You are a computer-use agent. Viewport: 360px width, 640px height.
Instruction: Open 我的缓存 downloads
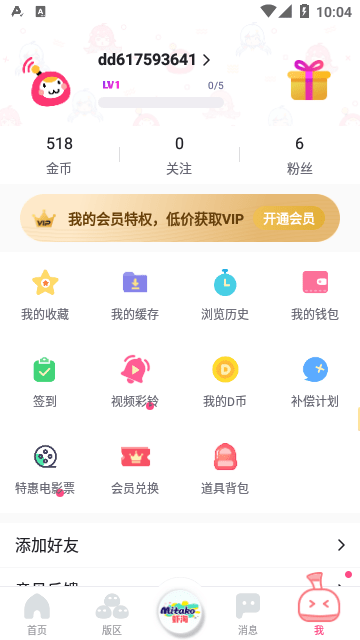pyautogui.click(x=135, y=295)
